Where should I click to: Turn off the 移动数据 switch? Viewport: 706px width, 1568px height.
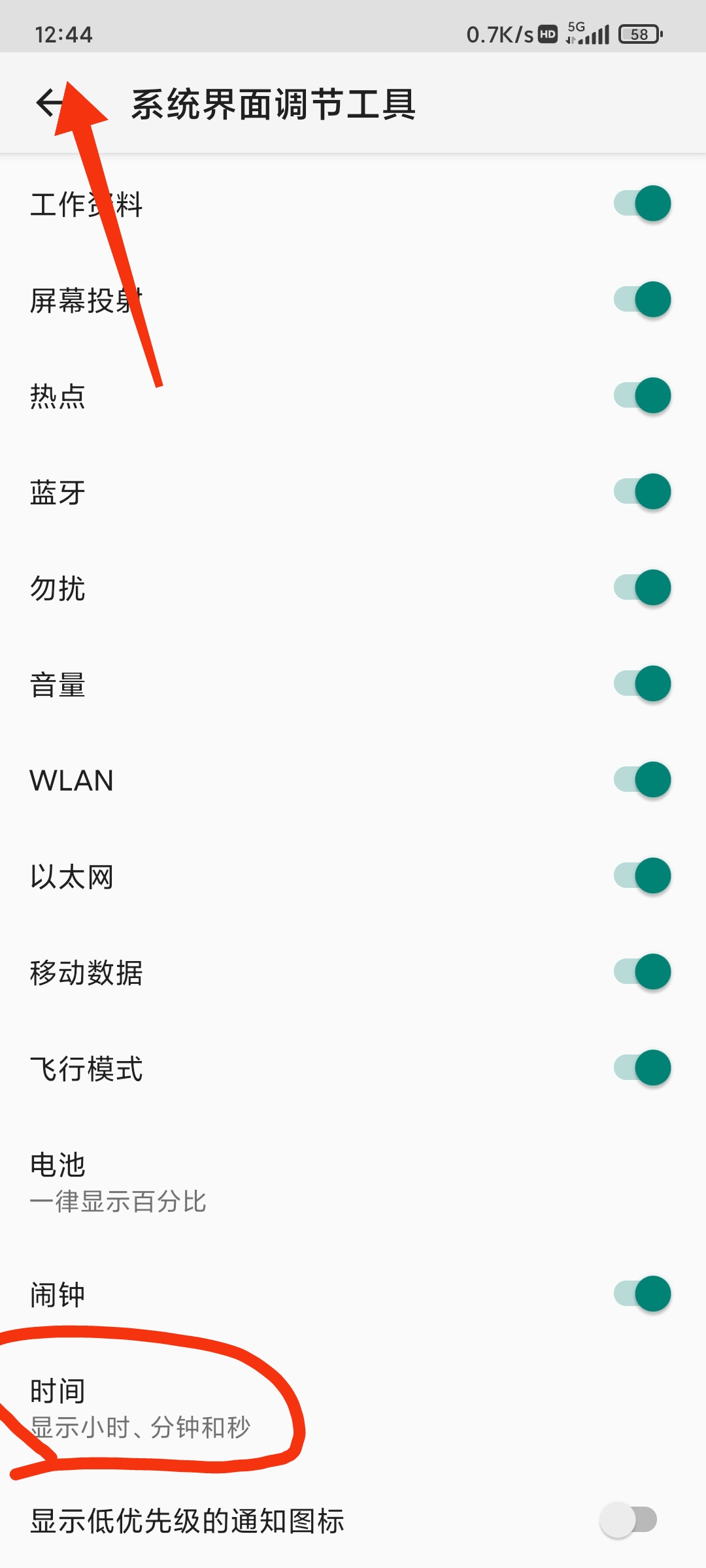coord(643,972)
